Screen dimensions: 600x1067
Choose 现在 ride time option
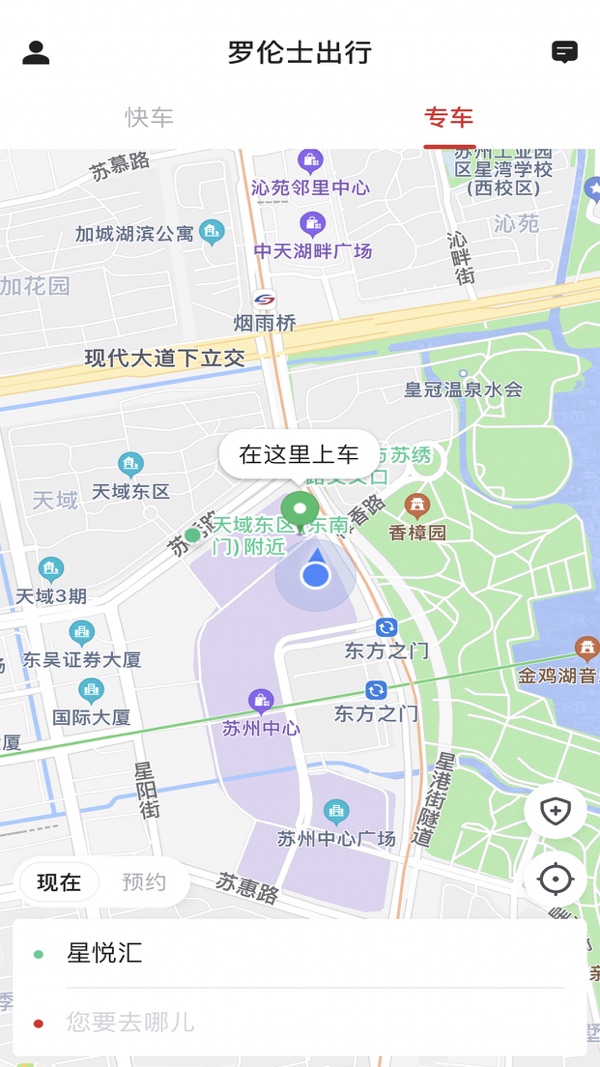pos(59,883)
